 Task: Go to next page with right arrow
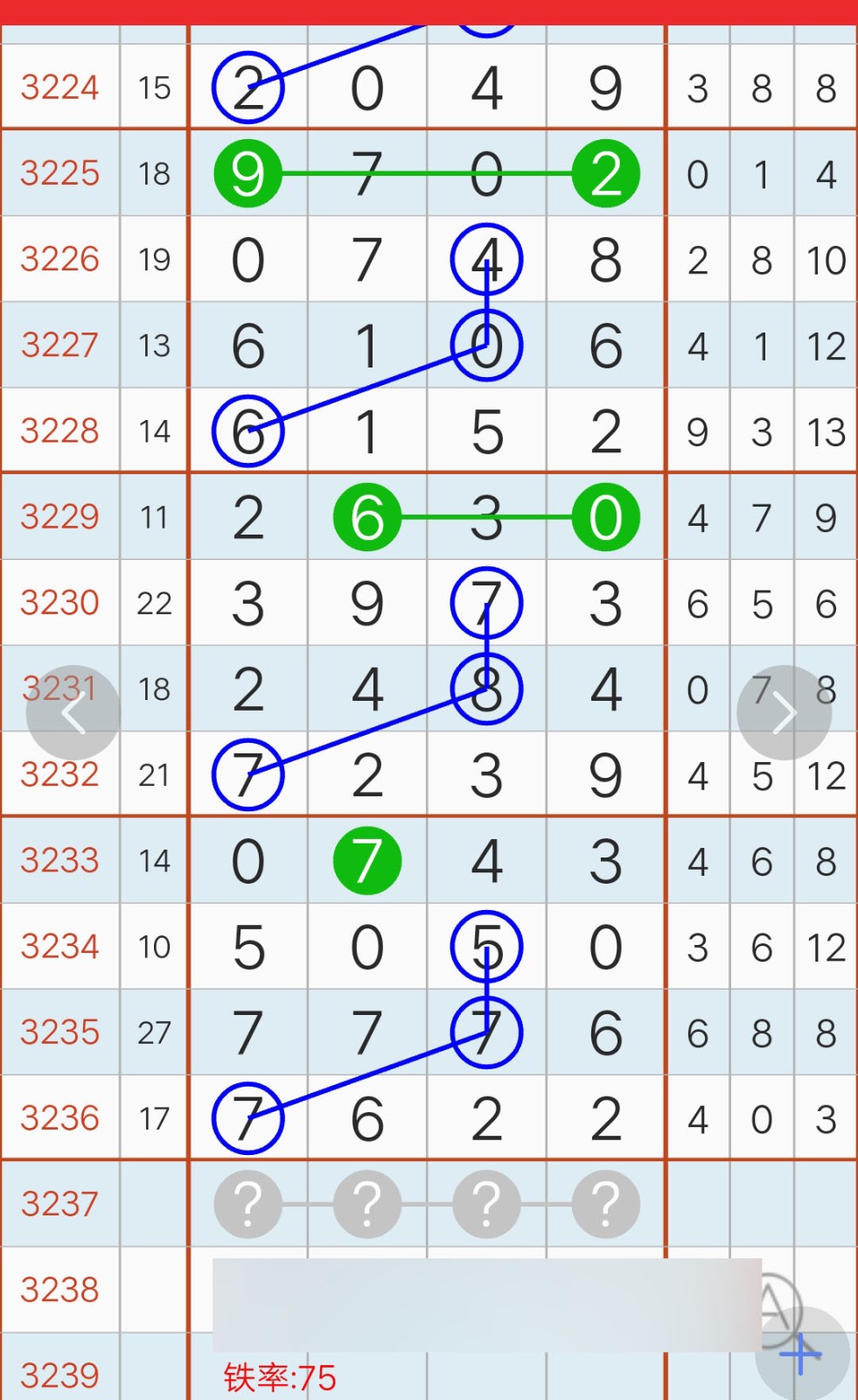click(784, 713)
